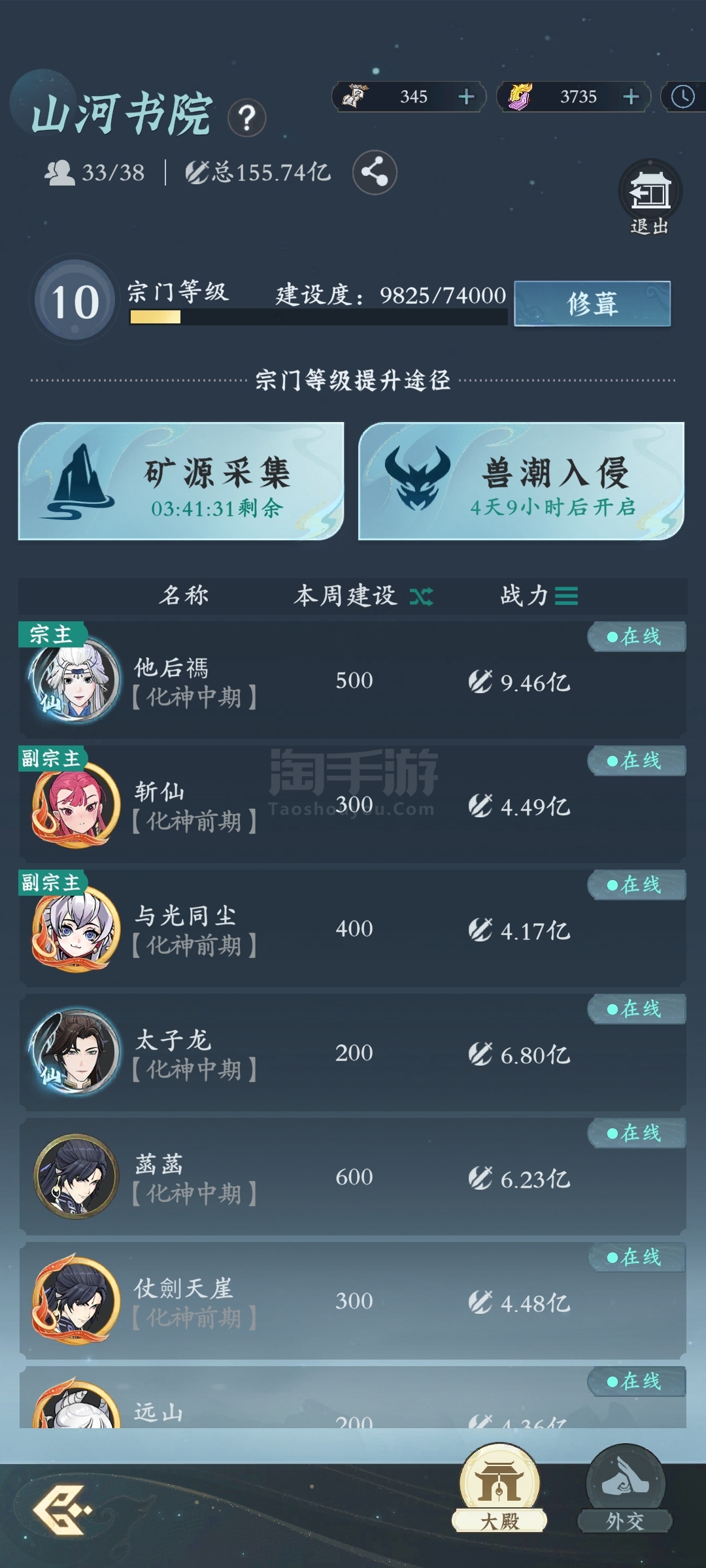This screenshot has width=706, height=1568.
Task: Open 矿源采集 mining card
Action: pyautogui.click(x=181, y=482)
